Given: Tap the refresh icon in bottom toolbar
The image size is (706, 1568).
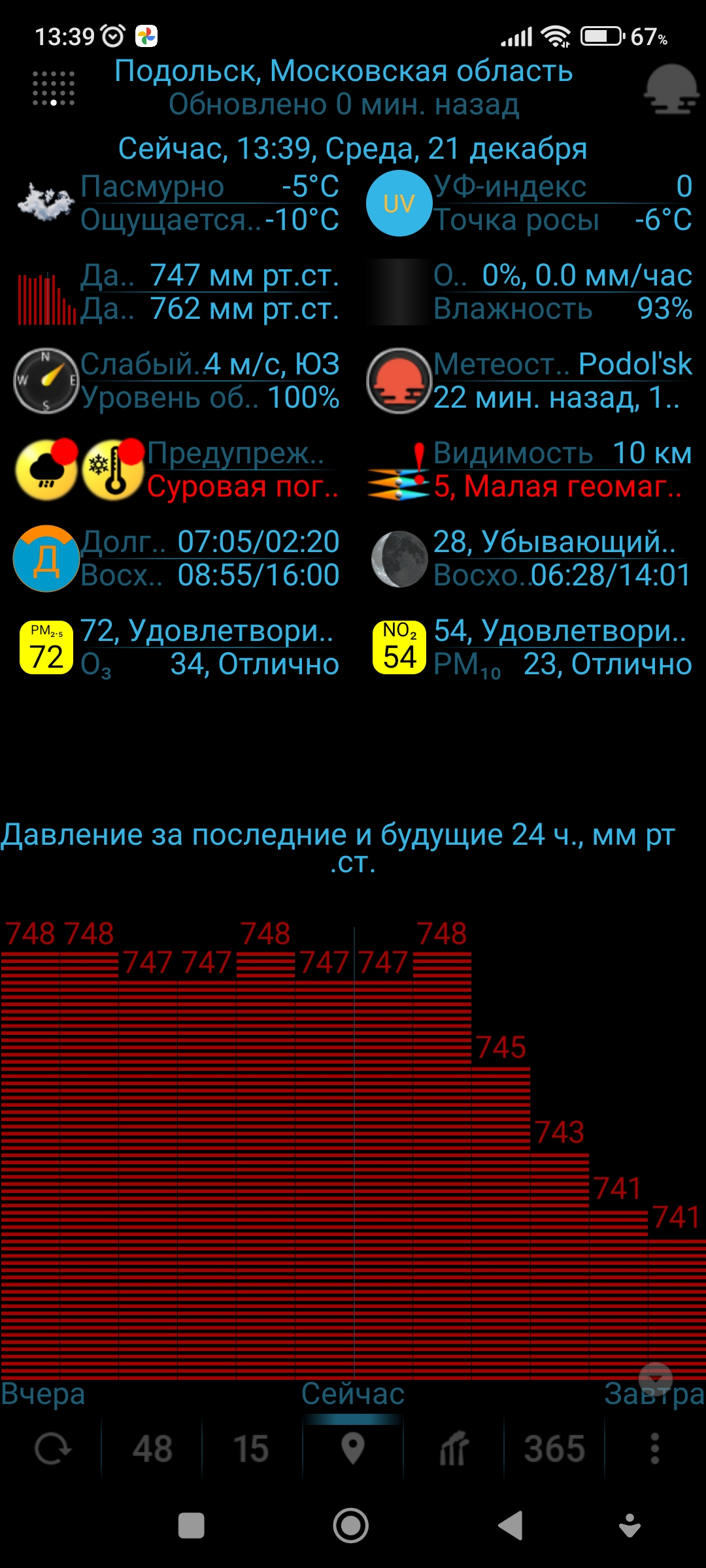Looking at the screenshot, I should 52,1448.
